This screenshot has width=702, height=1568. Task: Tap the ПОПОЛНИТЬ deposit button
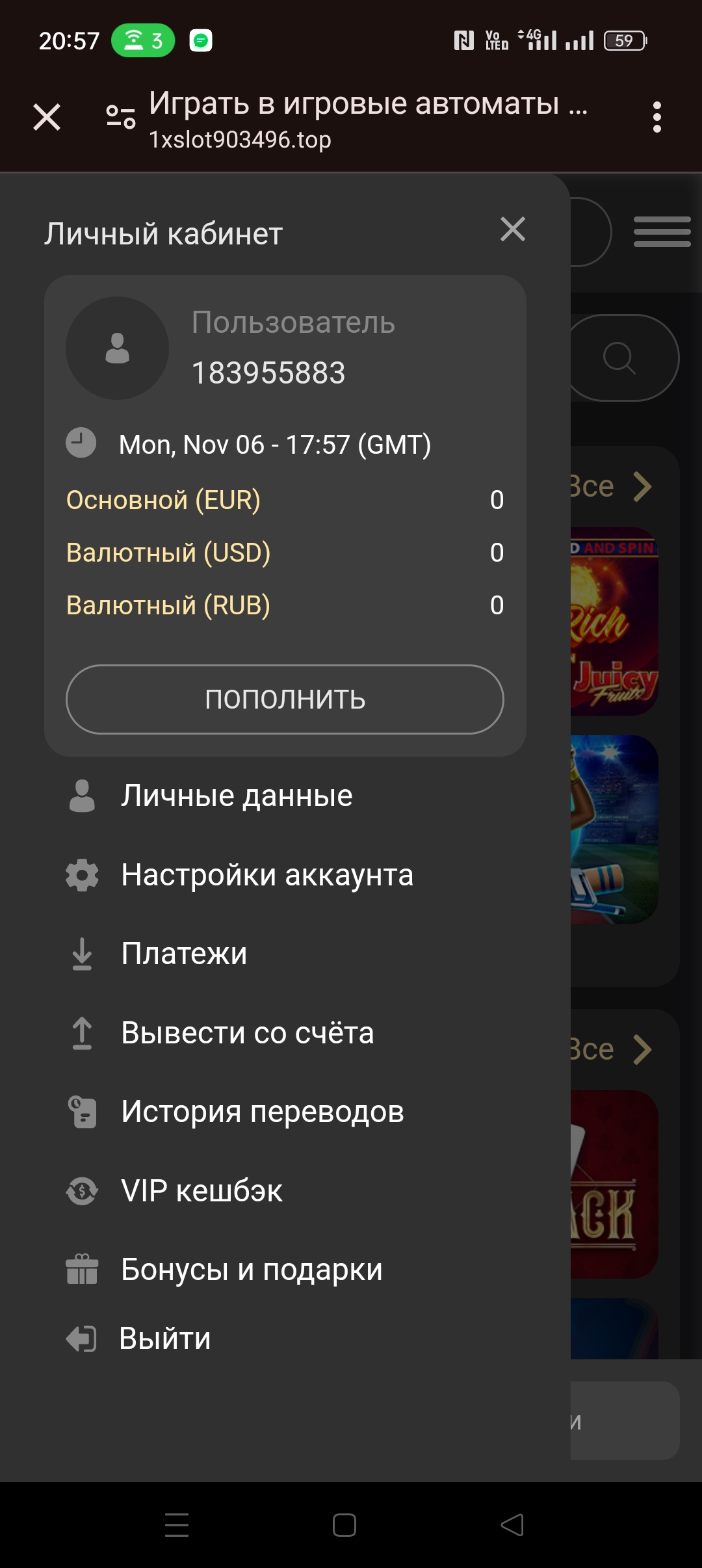tap(285, 699)
